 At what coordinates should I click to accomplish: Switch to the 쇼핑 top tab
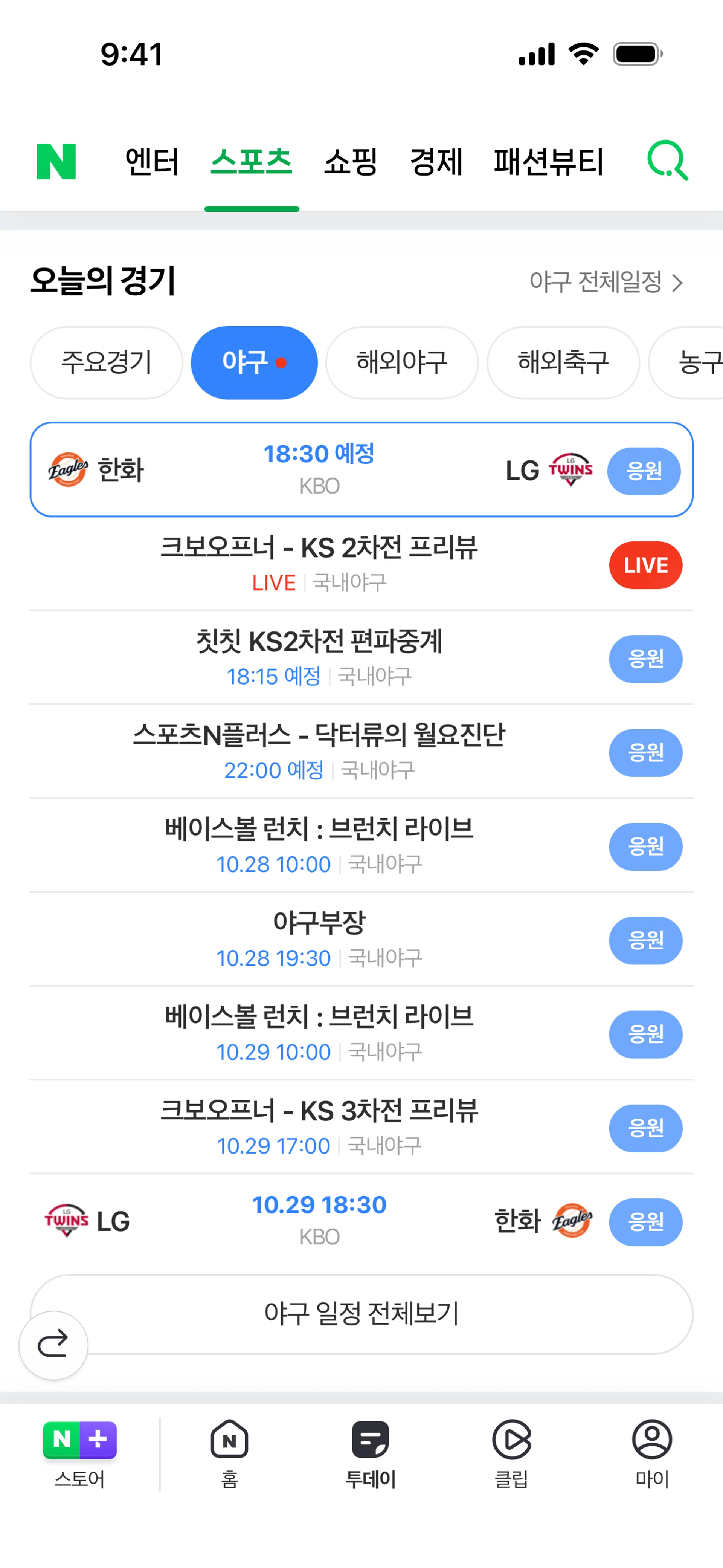[351, 162]
